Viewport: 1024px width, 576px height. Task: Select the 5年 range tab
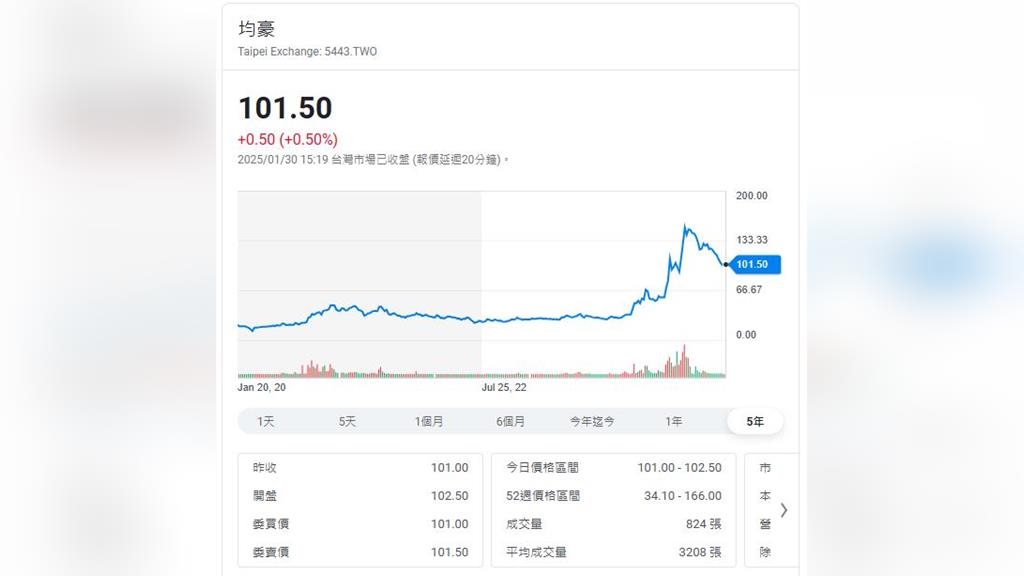click(x=755, y=421)
